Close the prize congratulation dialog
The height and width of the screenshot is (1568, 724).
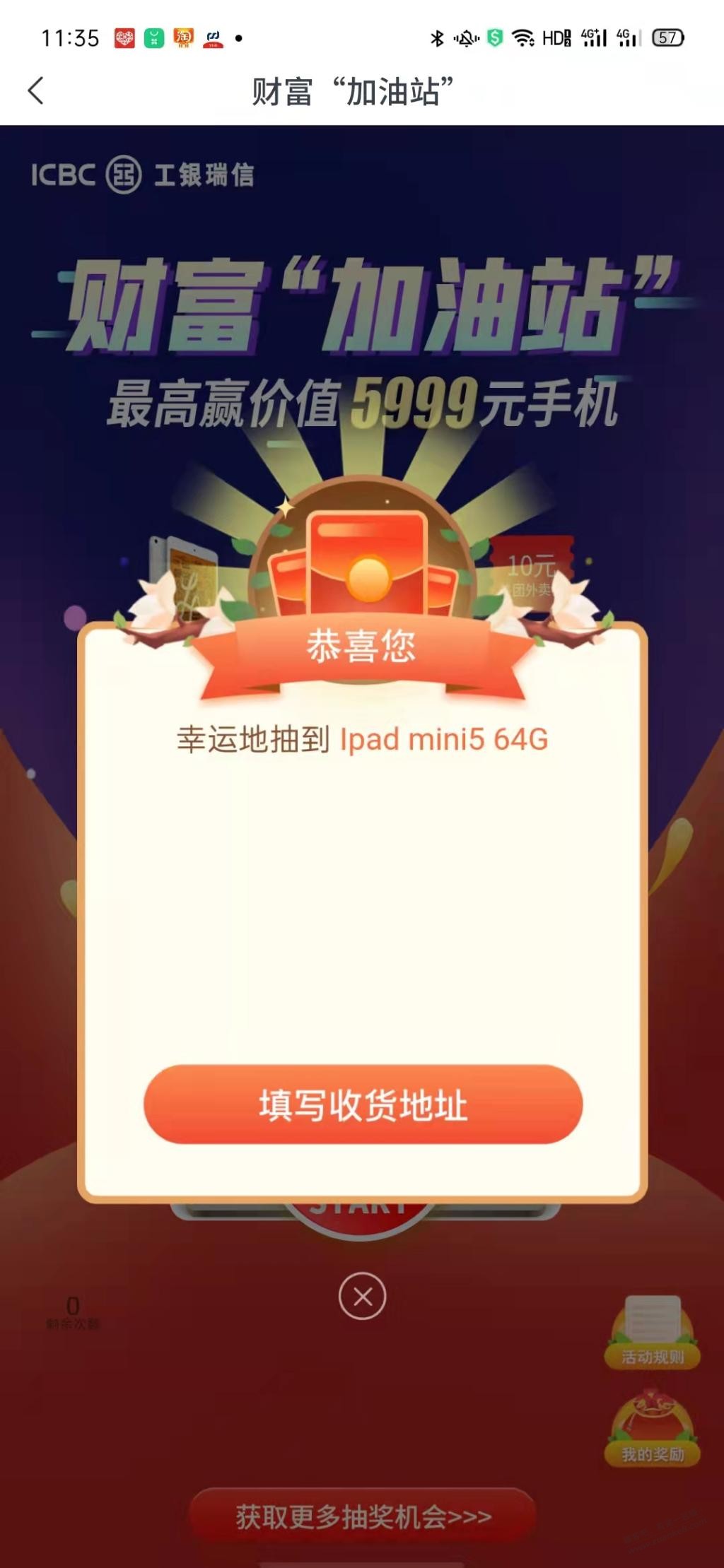coord(362,1296)
